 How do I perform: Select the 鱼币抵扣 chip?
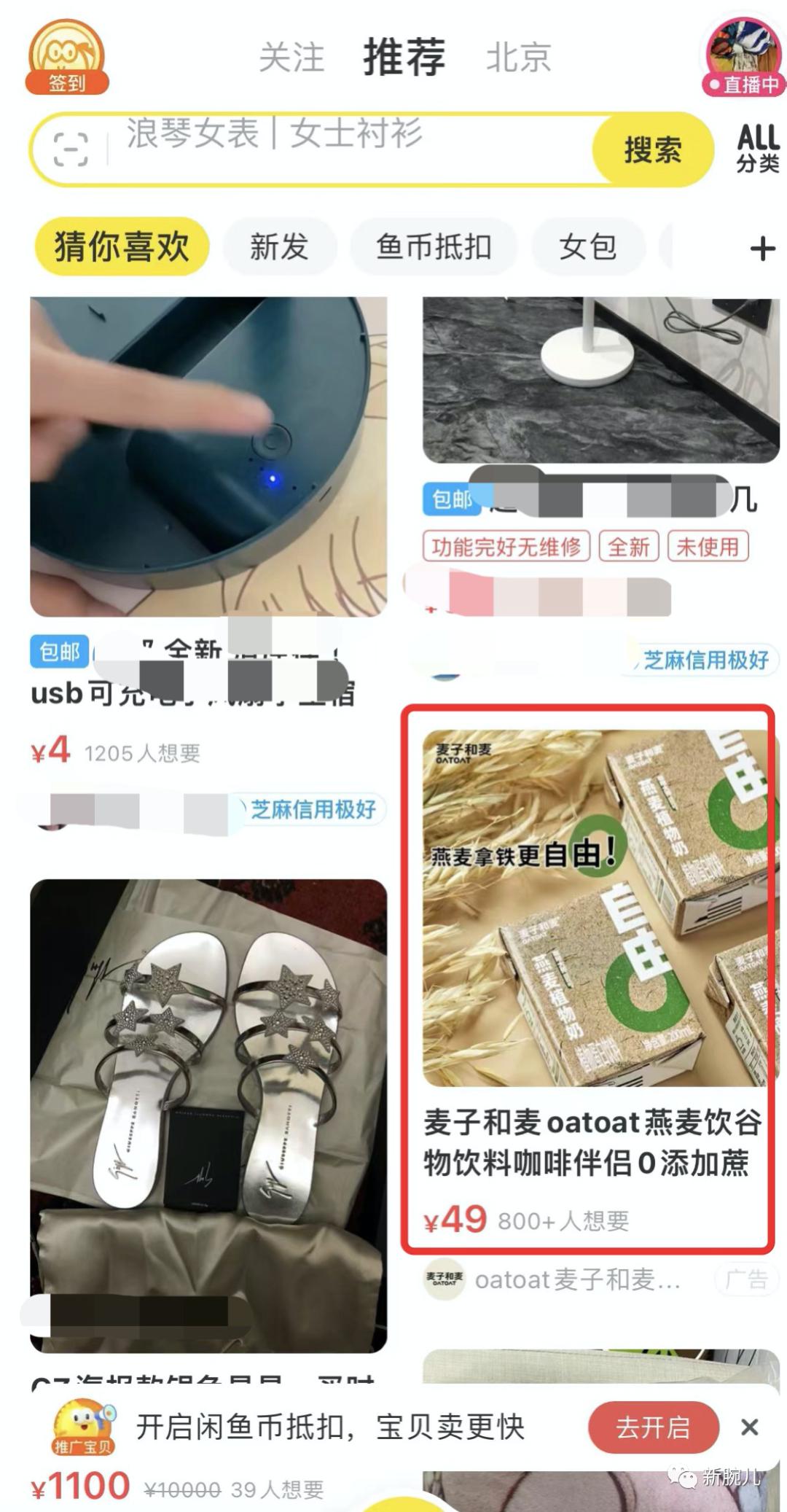pos(434,246)
